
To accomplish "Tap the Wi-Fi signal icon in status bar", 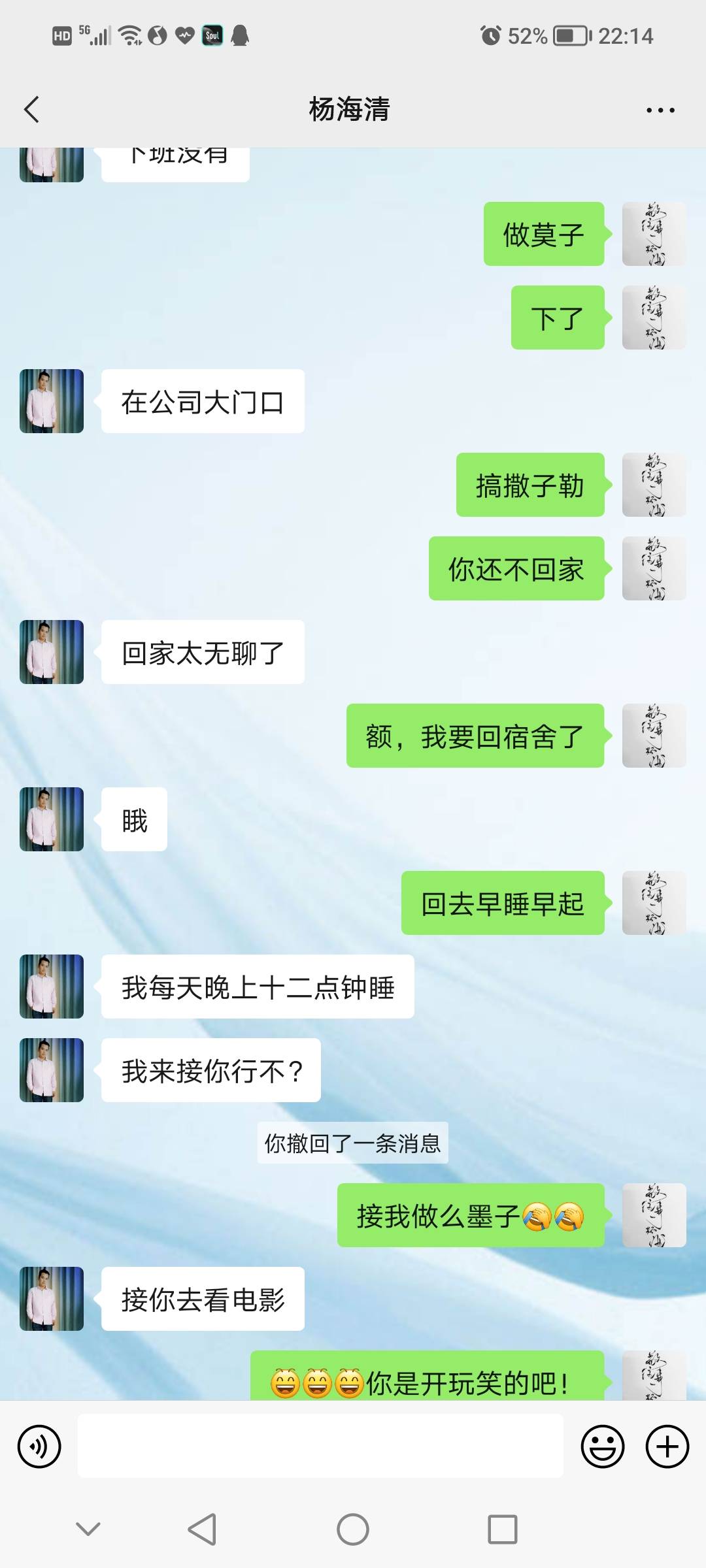I will point(131,34).
